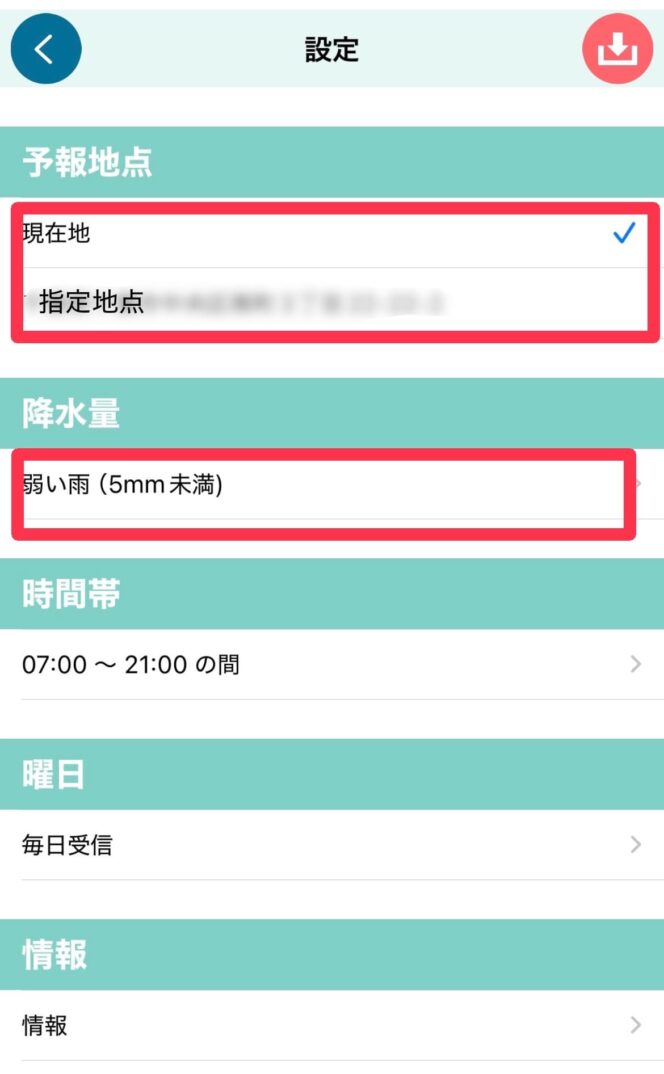Open the 弱い雨 (5mm未満) rainfall setting
The width and height of the screenshot is (664, 1074).
click(x=332, y=484)
